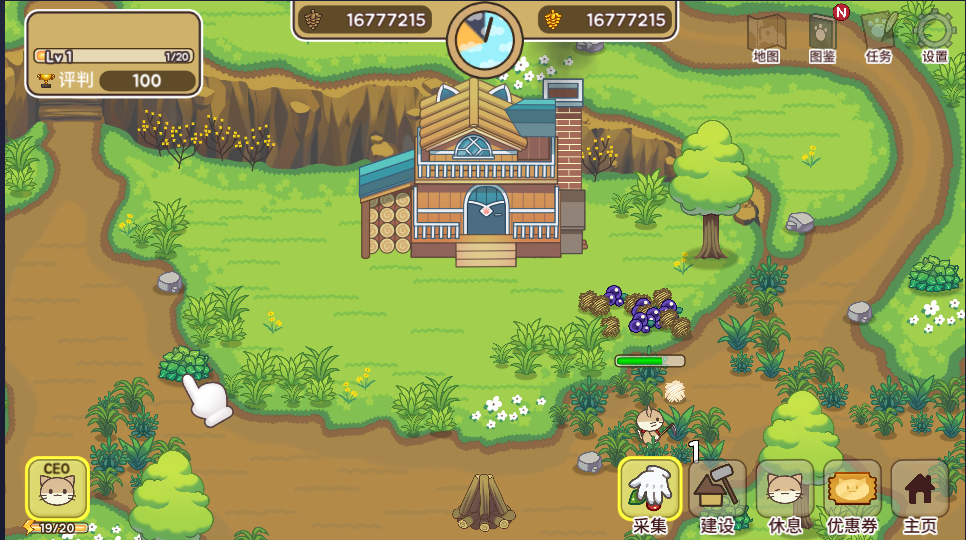Open the 任务 quests panel
This screenshot has width=966, height=540.
click(x=878, y=37)
